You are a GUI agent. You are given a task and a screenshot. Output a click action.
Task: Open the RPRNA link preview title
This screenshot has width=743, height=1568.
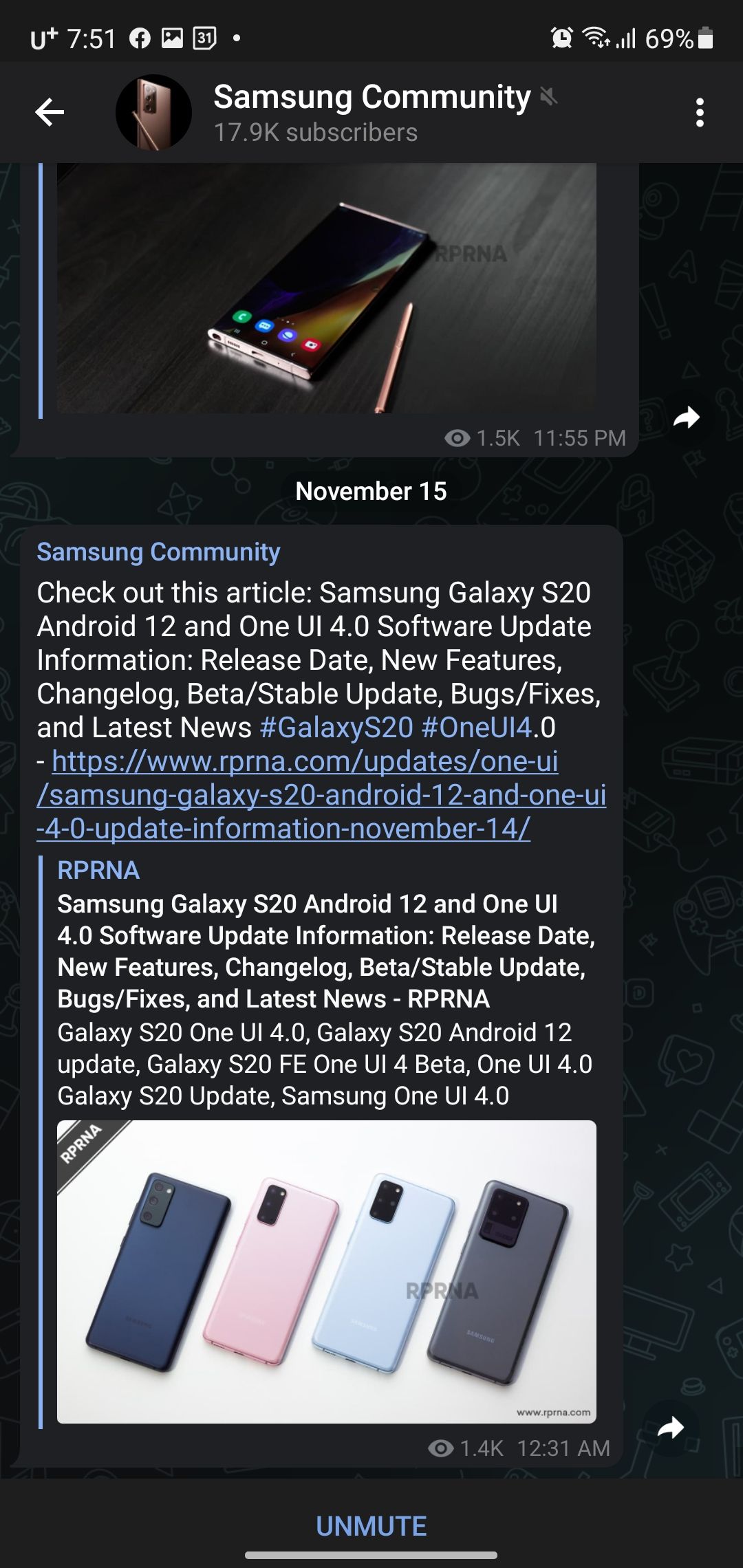[x=325, y=951]
